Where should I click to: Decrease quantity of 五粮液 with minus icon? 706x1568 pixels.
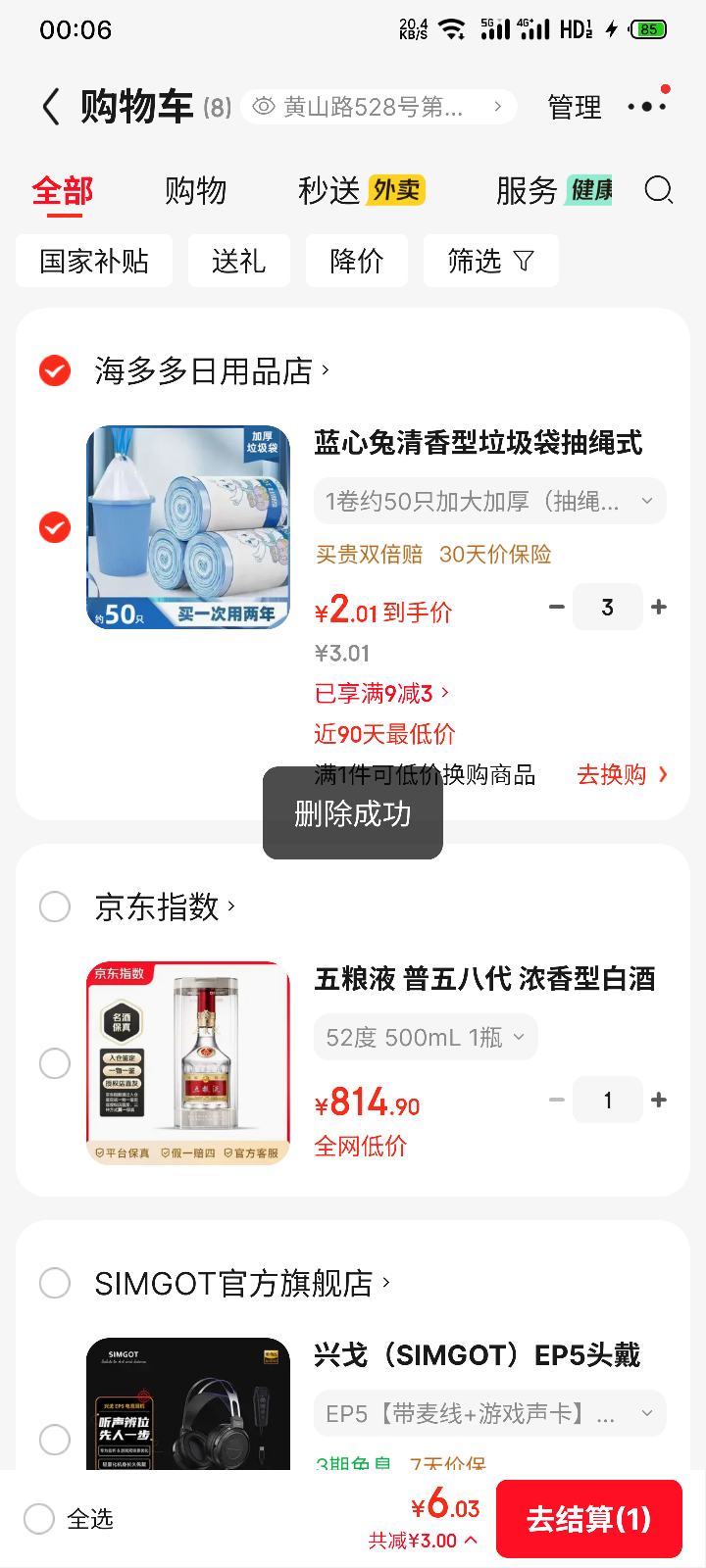coord(556,1100)
